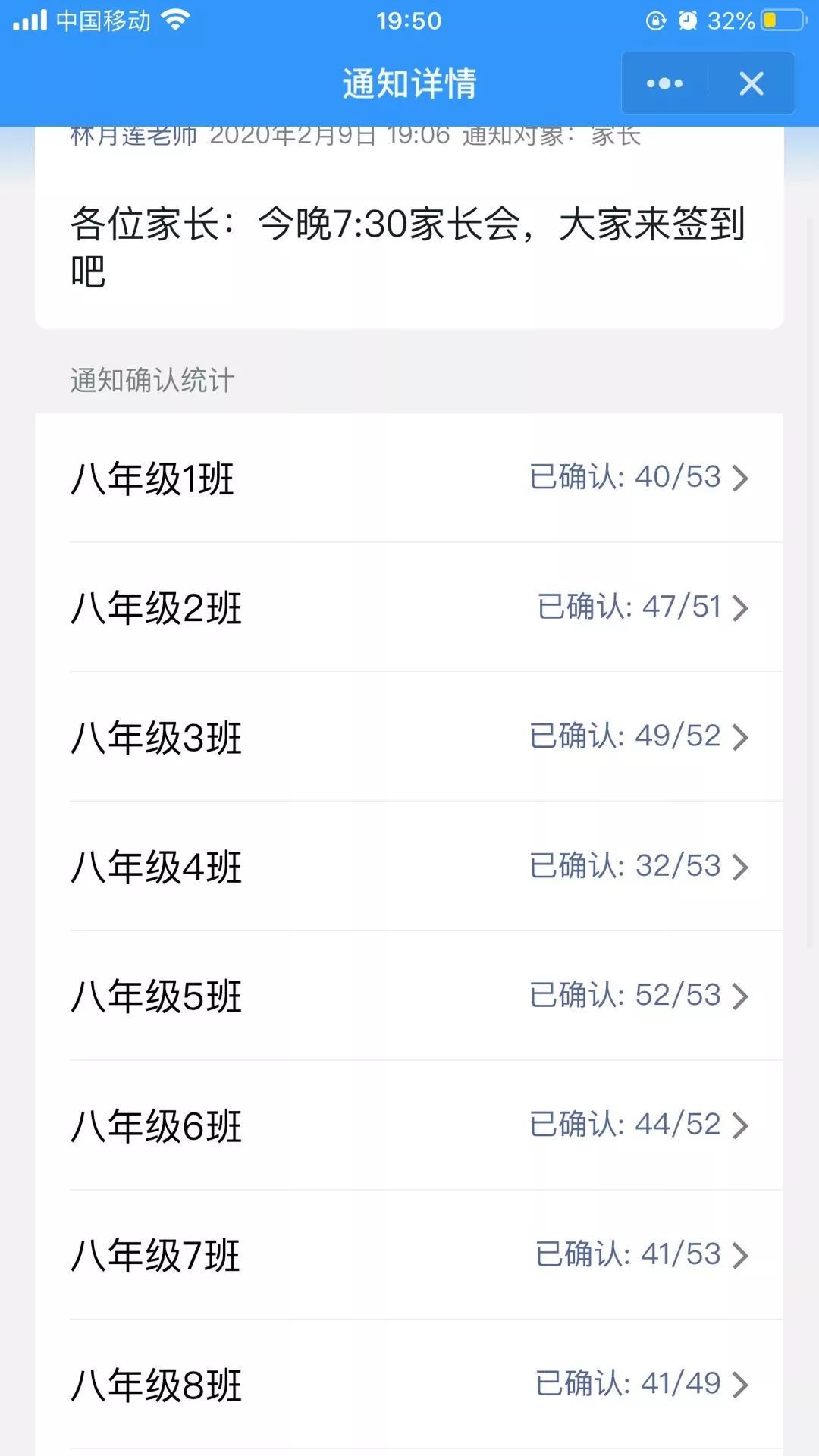Viewport: 819px width, 1456px height.
Task: Open the three-dot more options menu
Action: (x=665, y=83)
